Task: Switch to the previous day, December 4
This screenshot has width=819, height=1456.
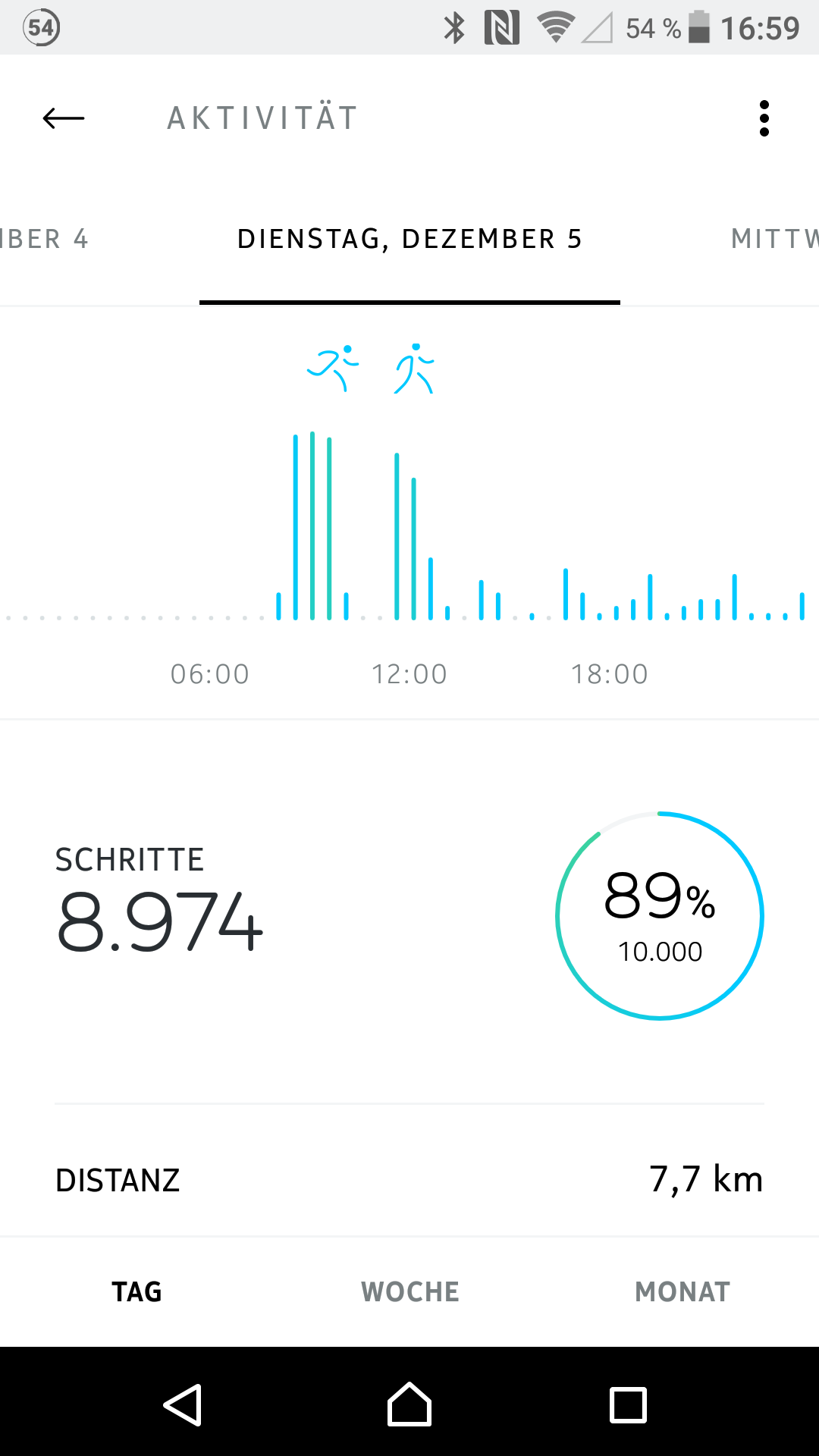Action: coord(44,239)
